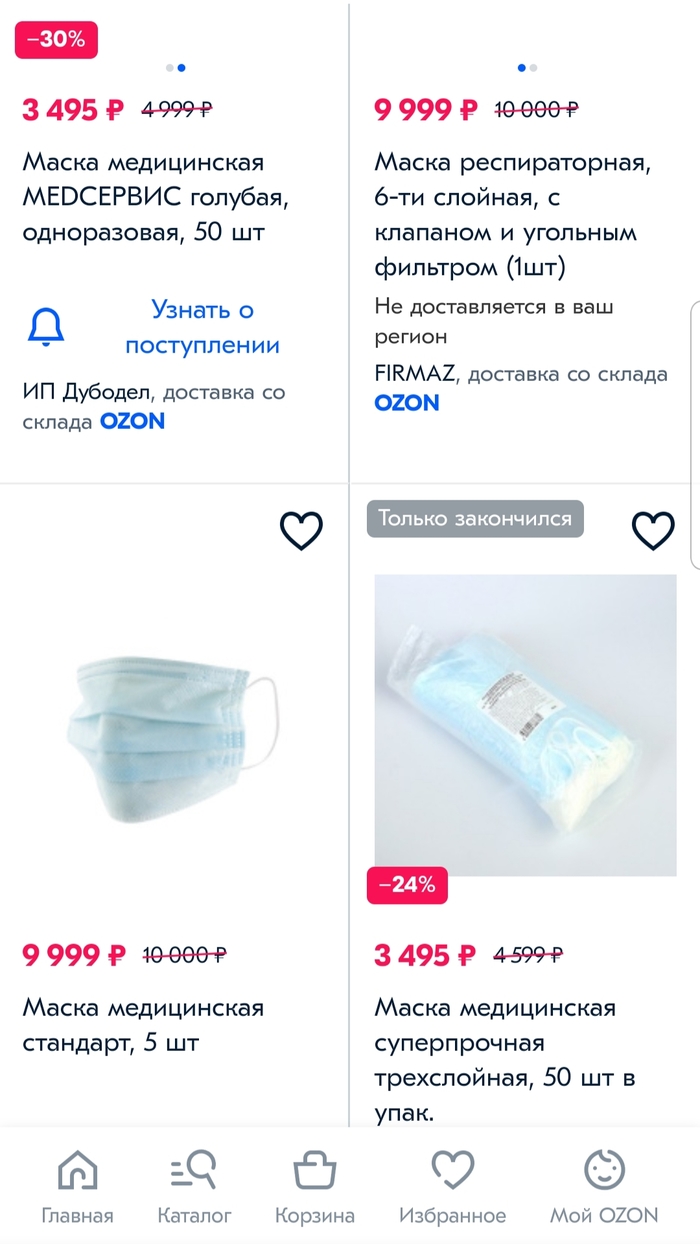This screenshot has height=1244, width=700.
Task: Open the Каталог tab
Action: [194, 1188]
